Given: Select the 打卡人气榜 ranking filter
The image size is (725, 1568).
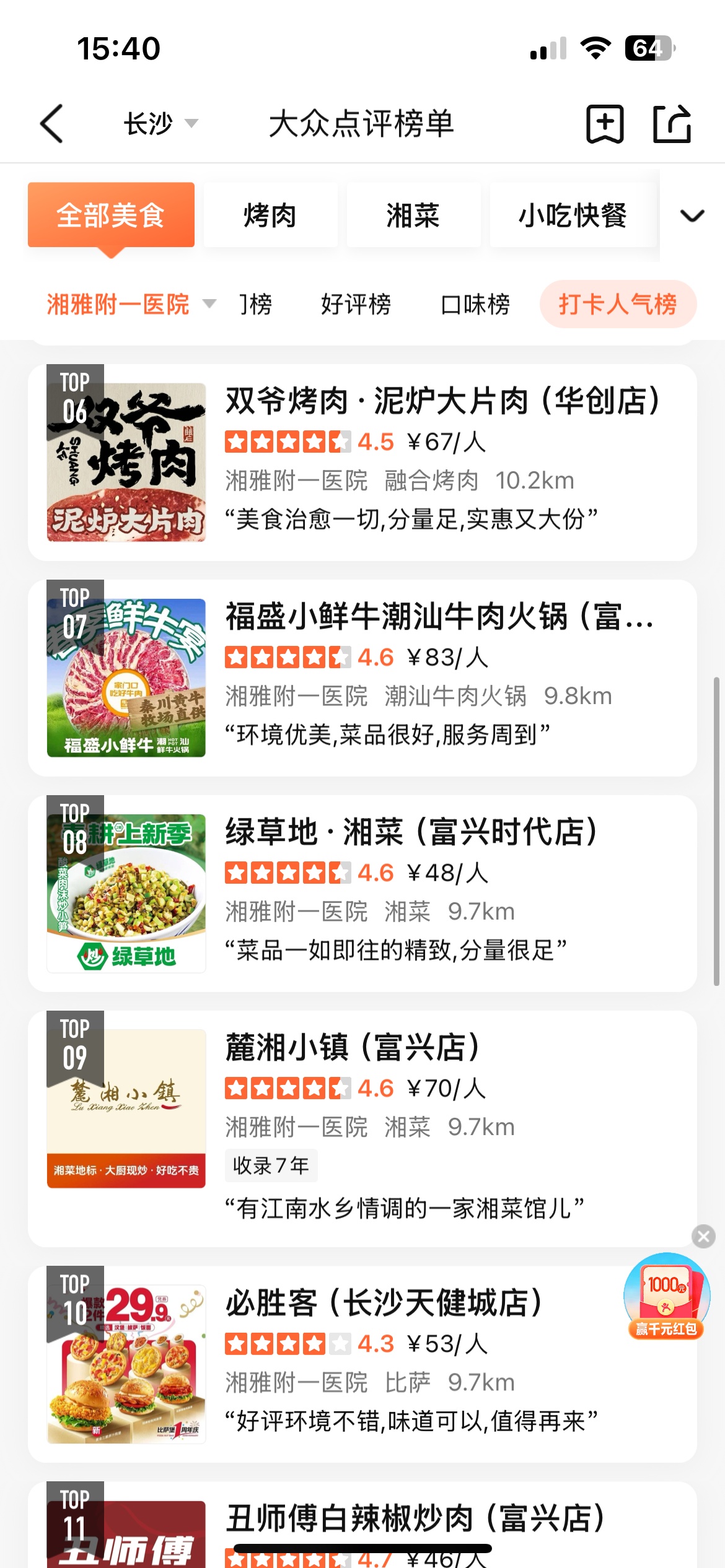Looking at the screenshot, I should (x=617, y=304).
